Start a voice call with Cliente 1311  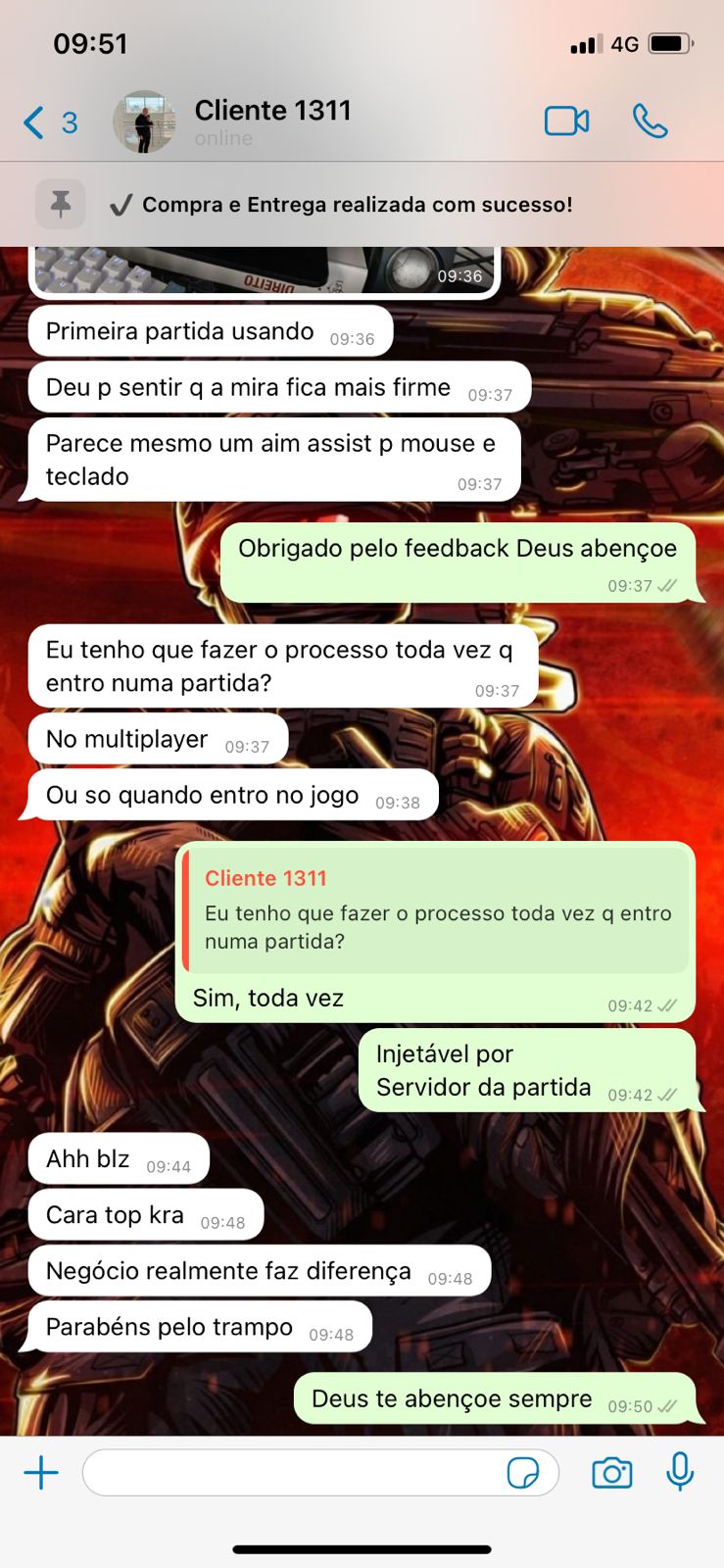(x=650, y=122)
